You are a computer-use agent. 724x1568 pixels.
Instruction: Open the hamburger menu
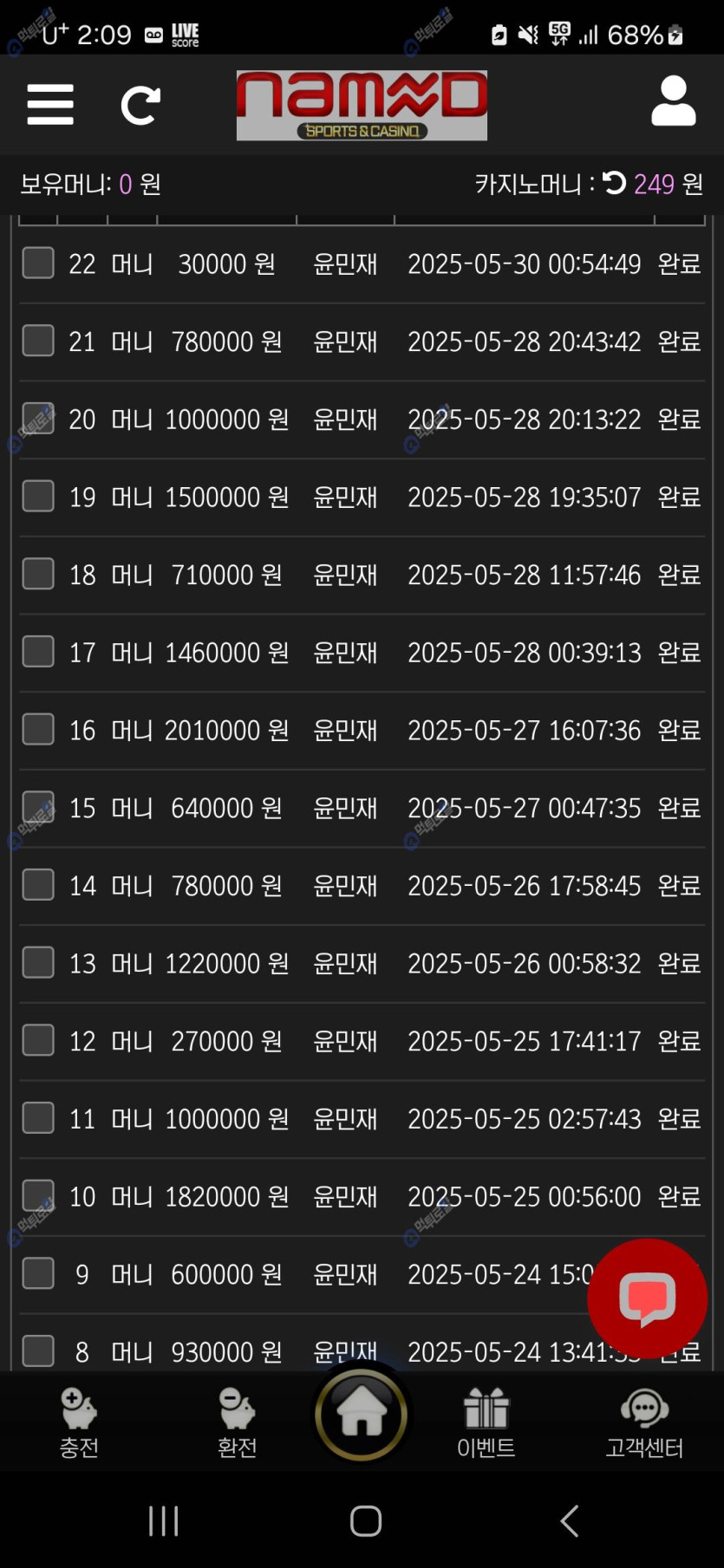(50, 105)
